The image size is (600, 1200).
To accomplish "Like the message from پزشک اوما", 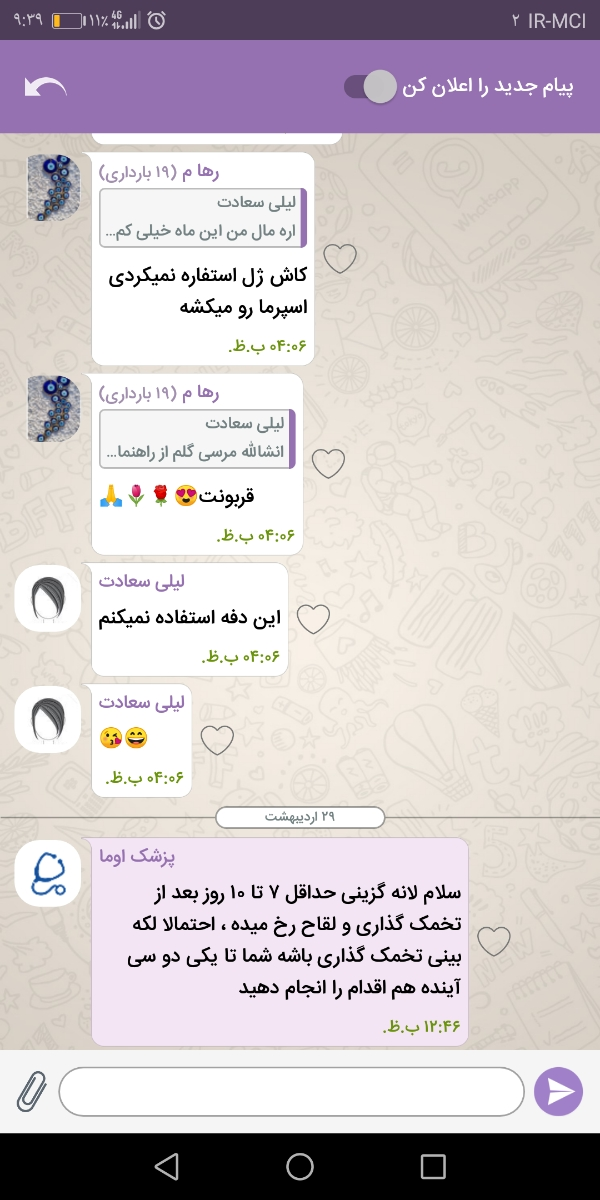I will coord(494,940).
